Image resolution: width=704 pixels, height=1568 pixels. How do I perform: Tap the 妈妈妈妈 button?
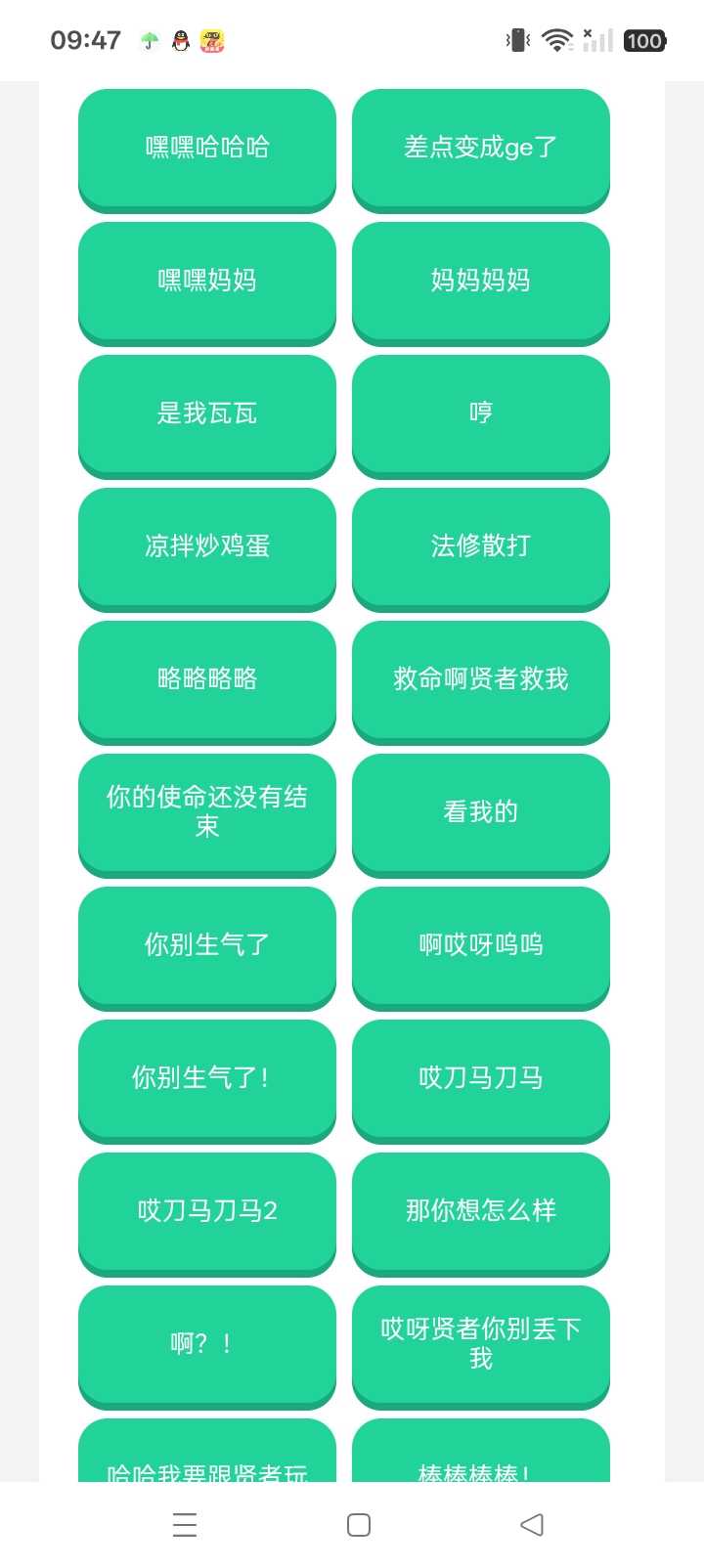(481, 281)
